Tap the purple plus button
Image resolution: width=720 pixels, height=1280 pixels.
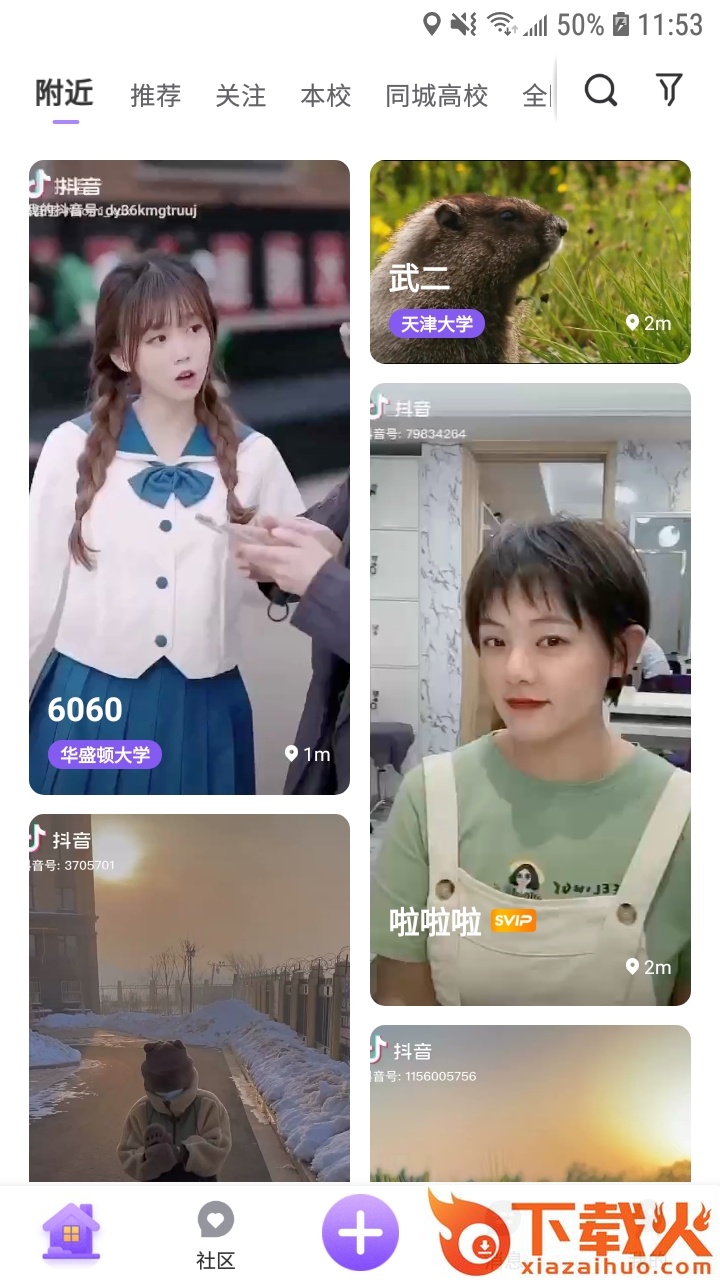(x=360, y=1233)
